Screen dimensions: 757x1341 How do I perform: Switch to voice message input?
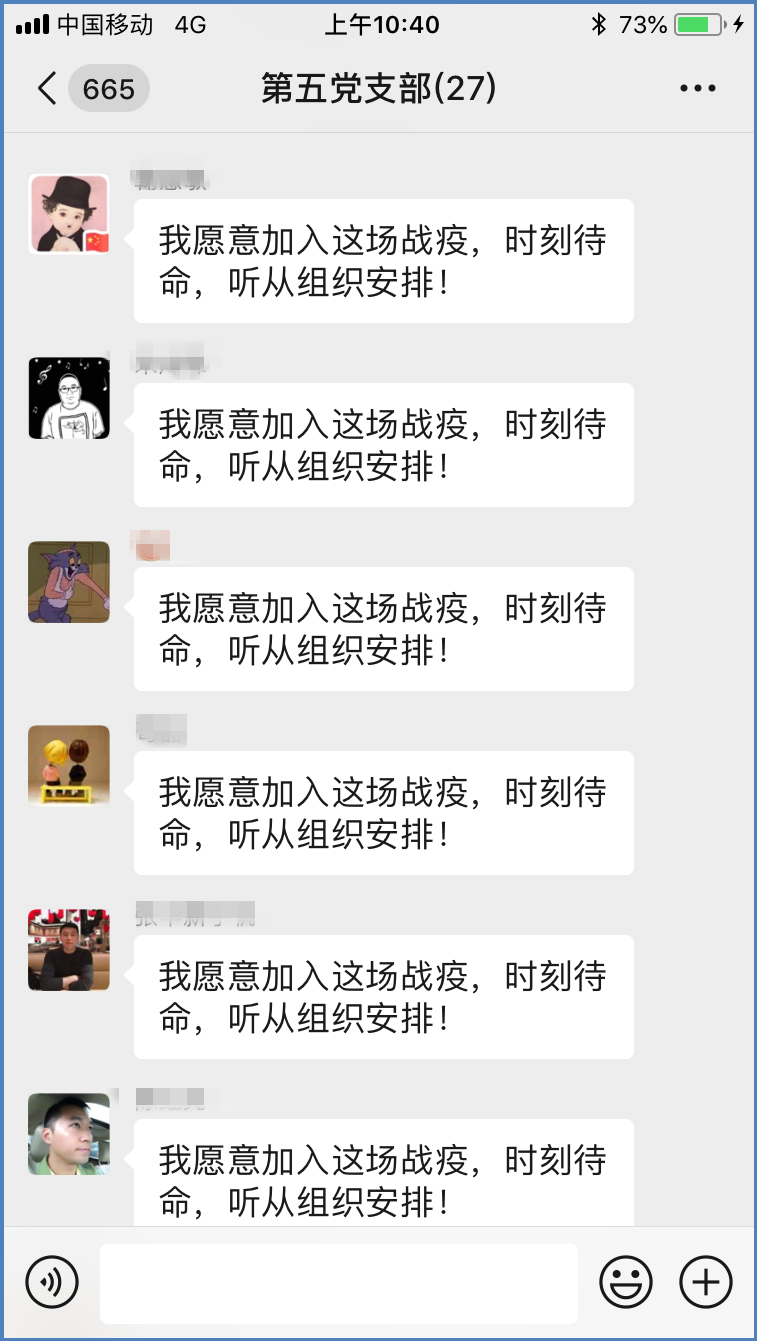[x=52, y=1282]
